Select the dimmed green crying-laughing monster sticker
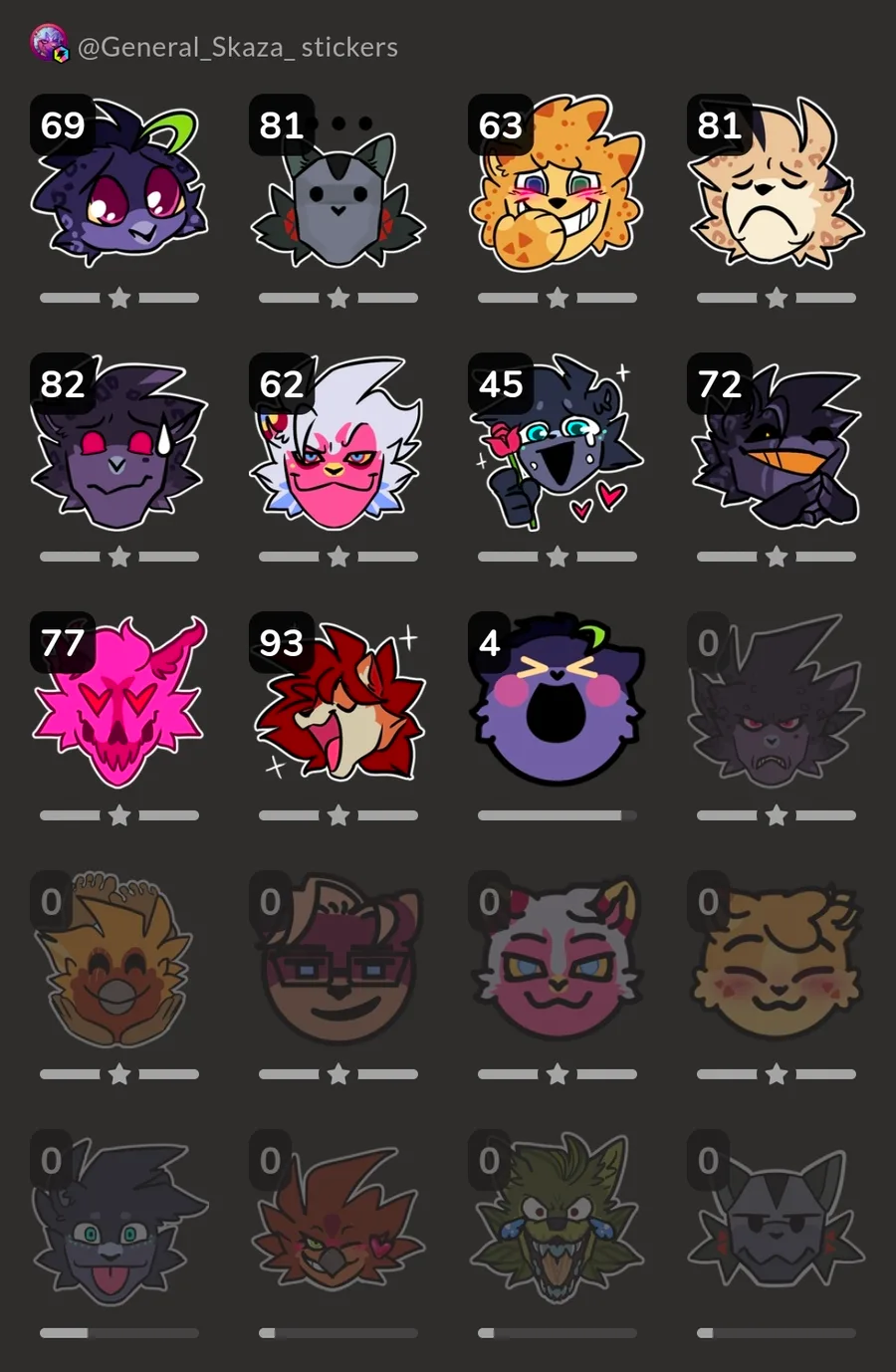Screen dimensions: 896x1372 [x=558, y=1220]
